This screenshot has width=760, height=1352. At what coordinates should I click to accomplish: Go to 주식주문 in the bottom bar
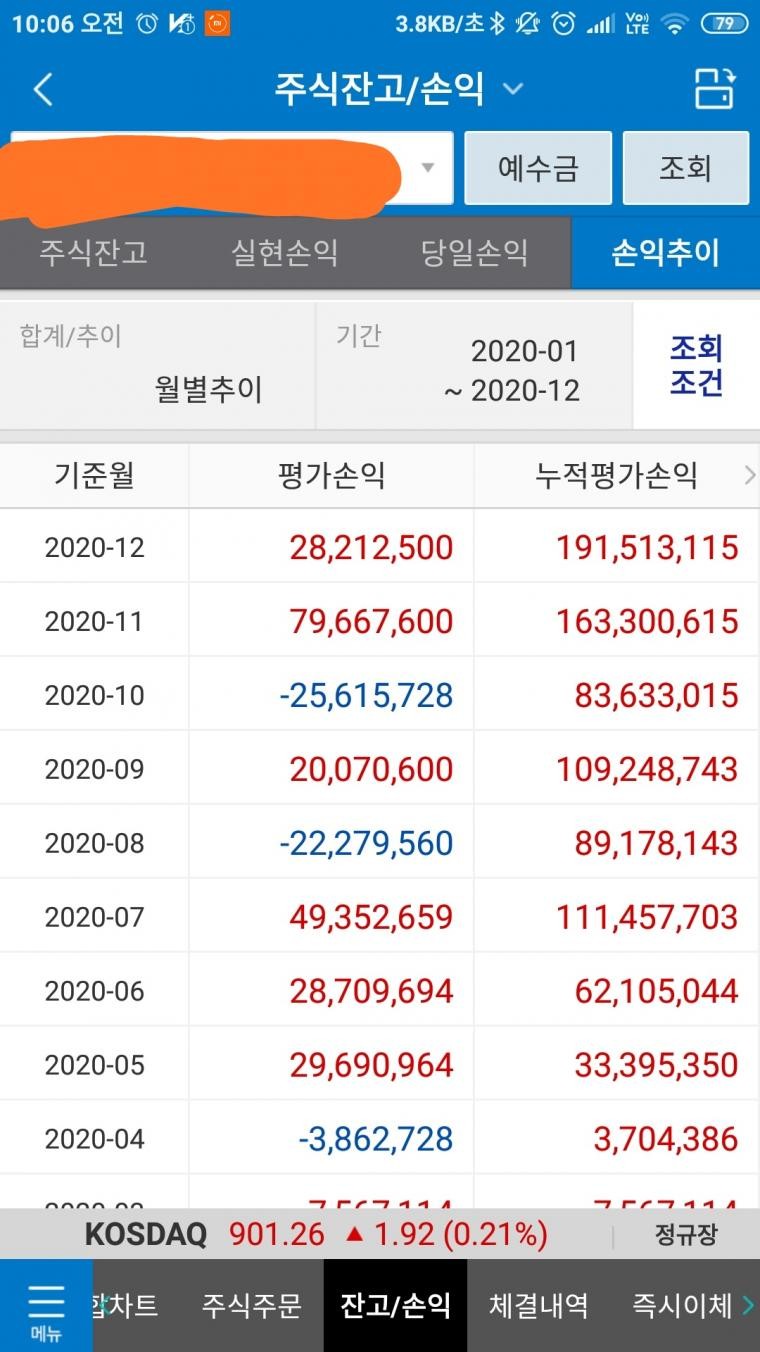(251, 1305)
